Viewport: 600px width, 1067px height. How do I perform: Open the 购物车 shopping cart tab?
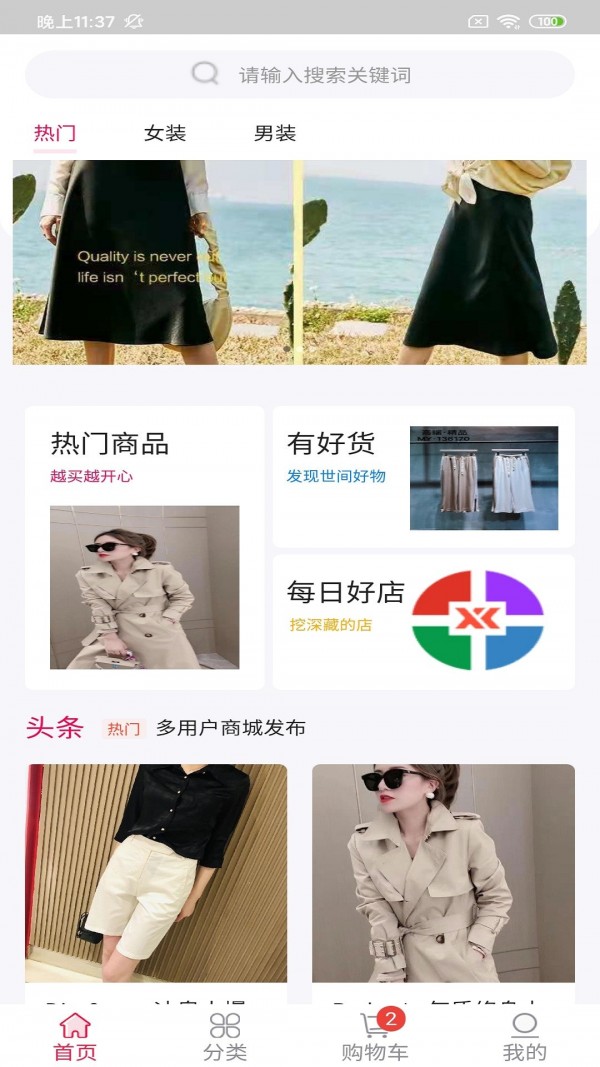(x=375, y=1037)
